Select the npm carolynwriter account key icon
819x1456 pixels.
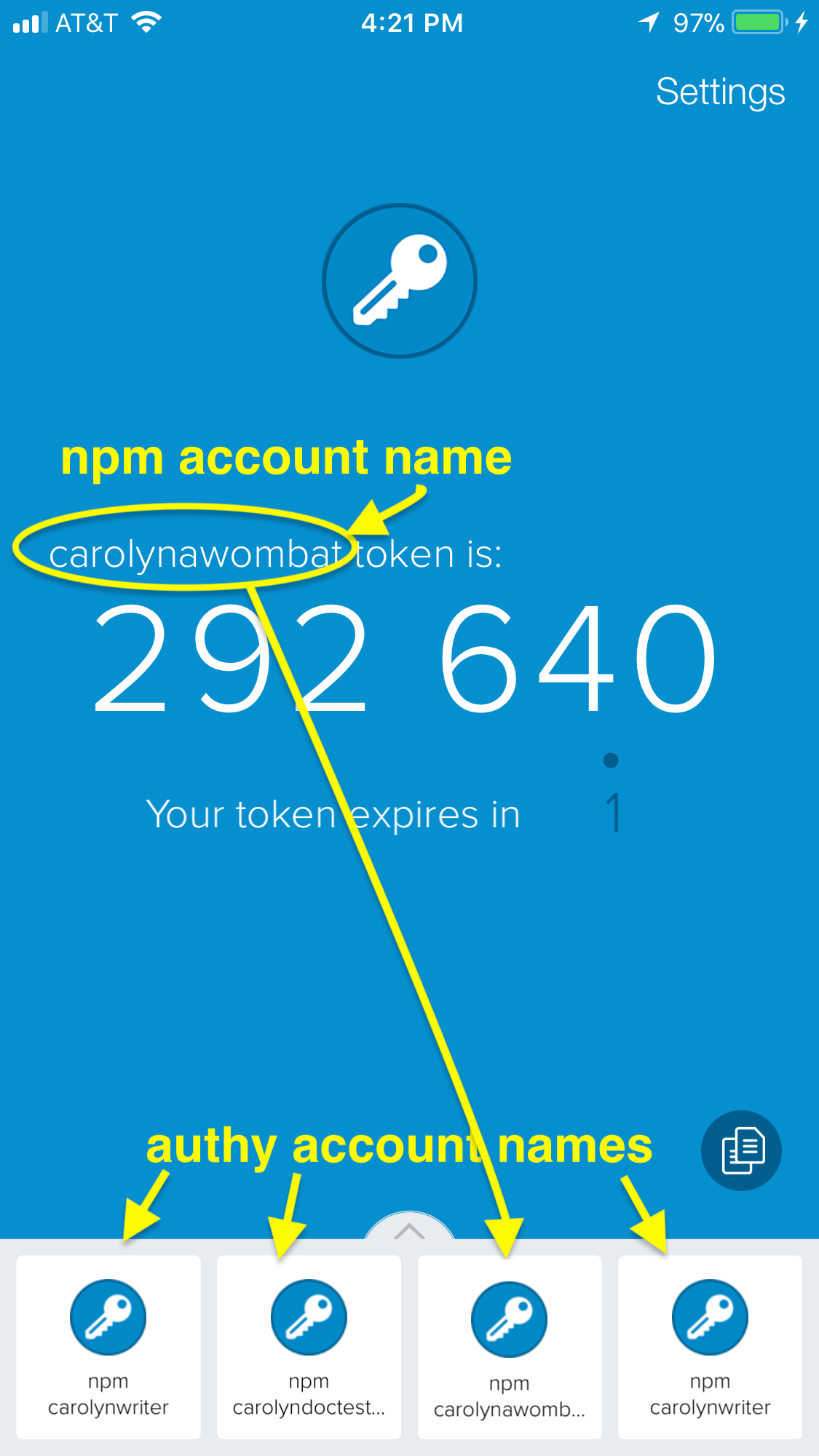click(x=108, y=1318)
